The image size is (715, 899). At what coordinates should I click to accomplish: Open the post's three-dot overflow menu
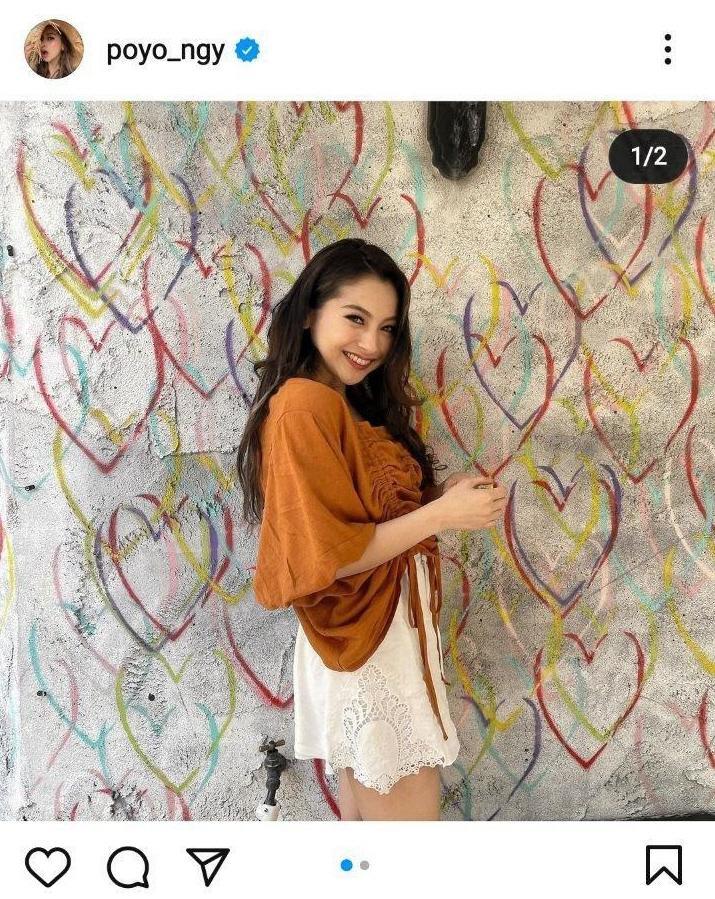pos(667,49)
